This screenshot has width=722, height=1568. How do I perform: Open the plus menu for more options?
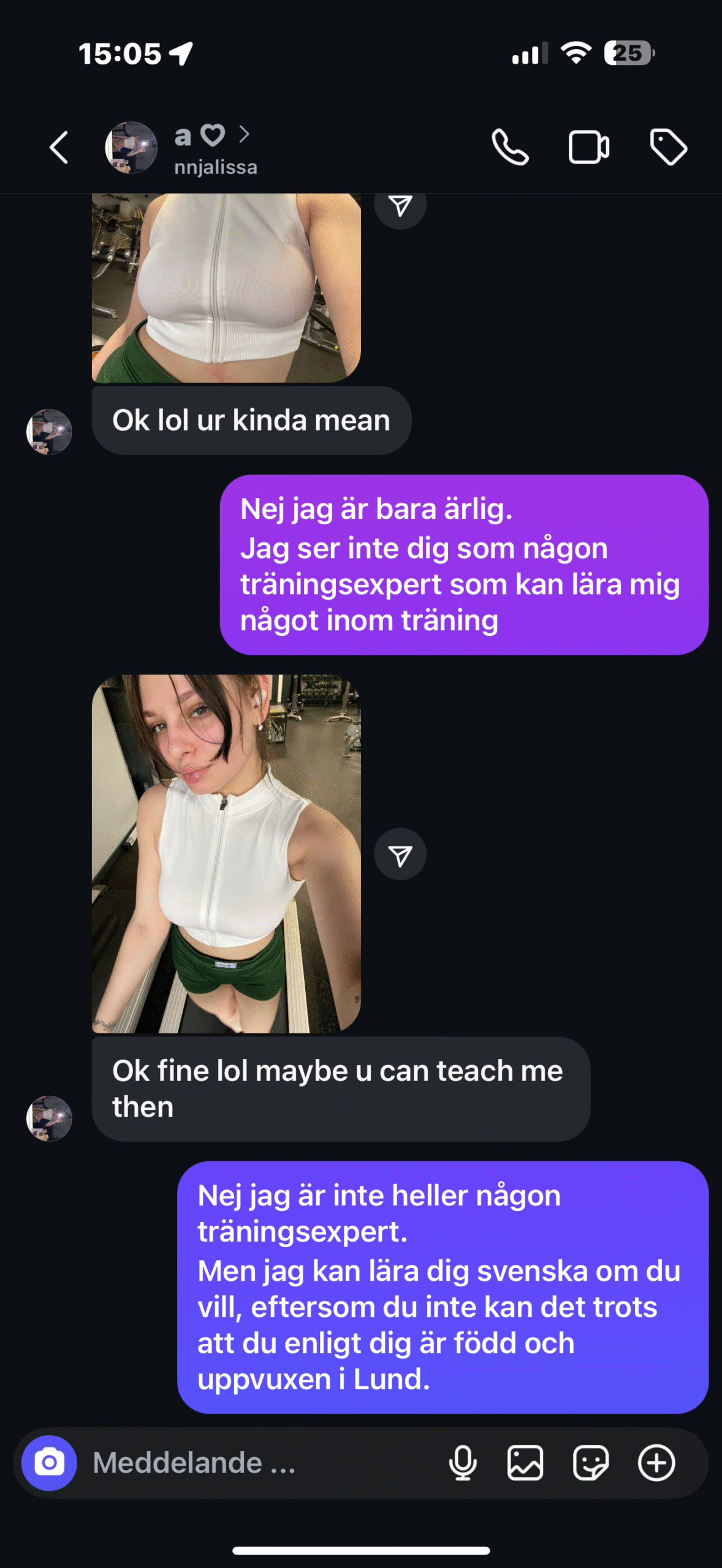point(656,1463)
